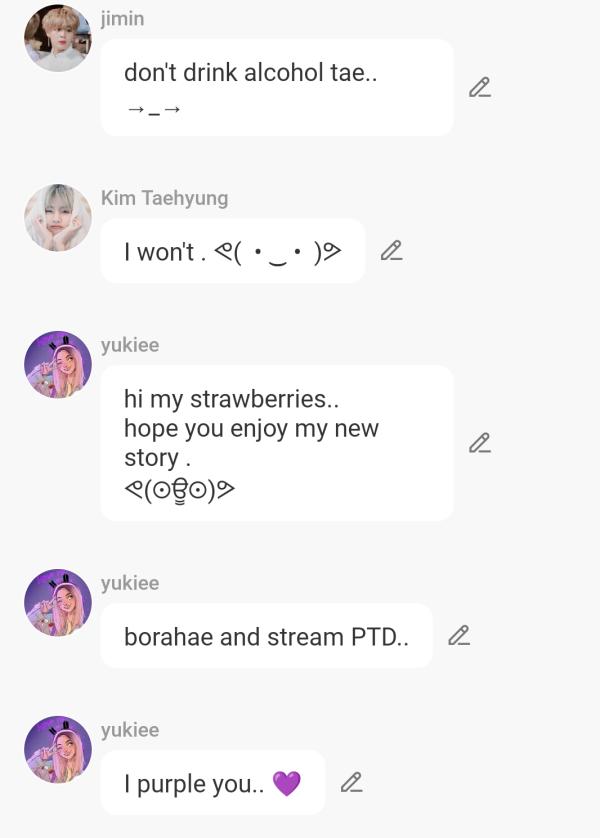Open Kim Taehyung's avatar
The image size is (600, 838).
58,217
